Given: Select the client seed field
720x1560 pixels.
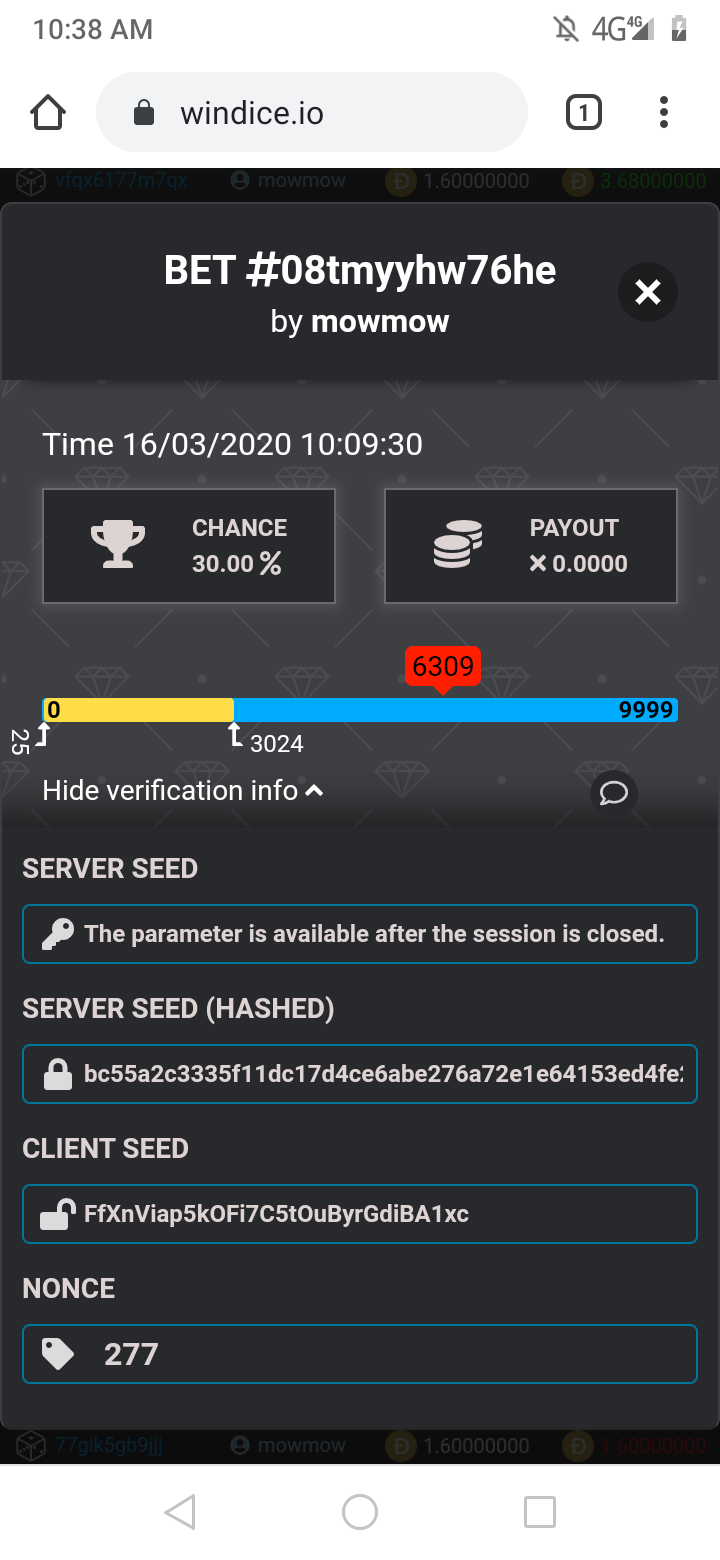Looking at the screenshot, I should [x=360, y=1214].
